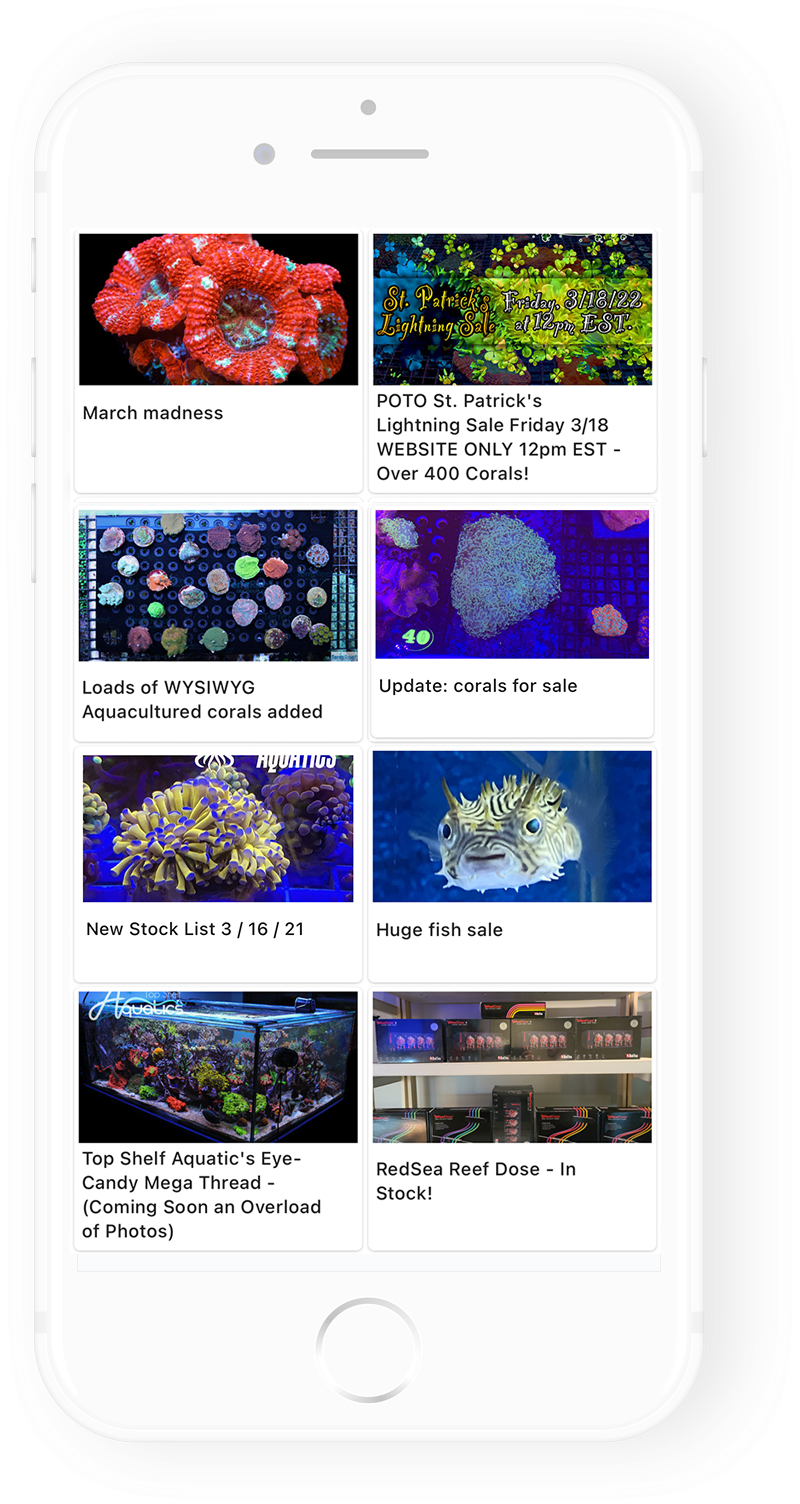Open POTO St. Patrick's Lightning Sale post
This screenshot has height=1504, width=800.
[512, 361]
